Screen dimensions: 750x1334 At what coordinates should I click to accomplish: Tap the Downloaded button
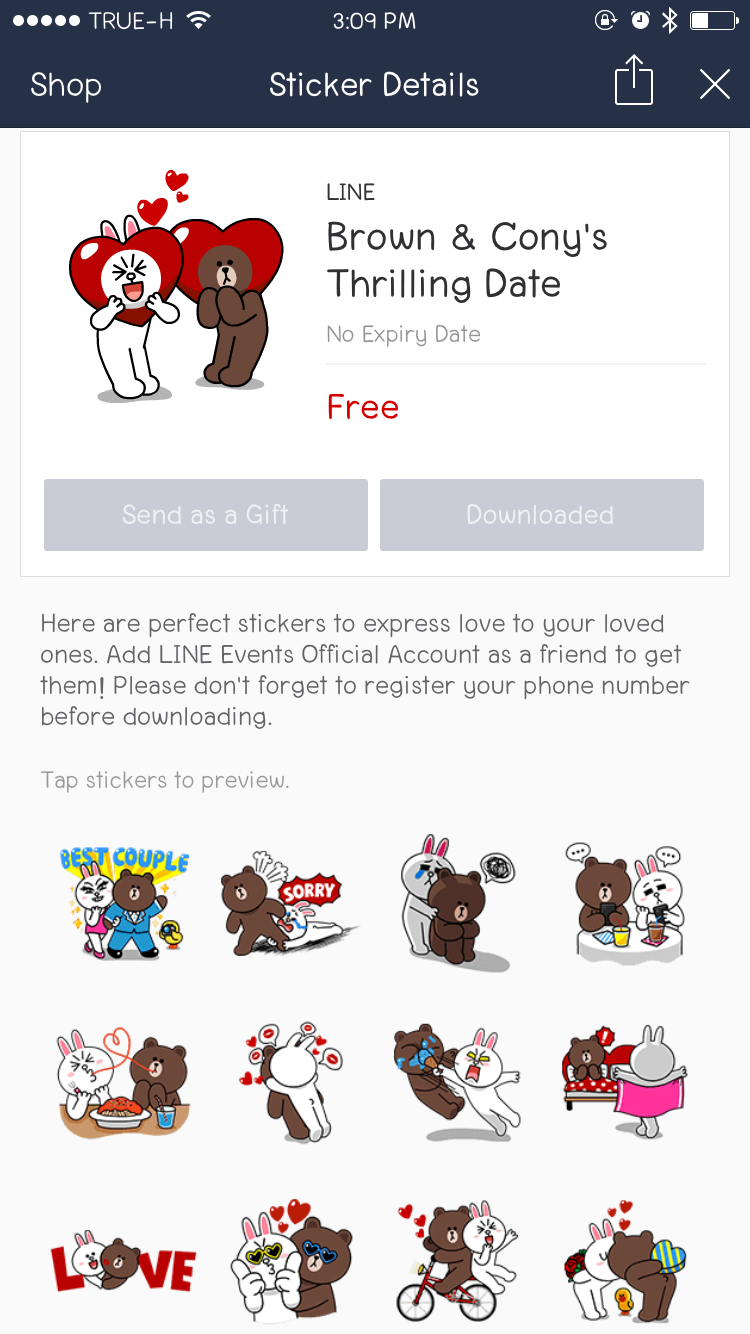point(541,515)
